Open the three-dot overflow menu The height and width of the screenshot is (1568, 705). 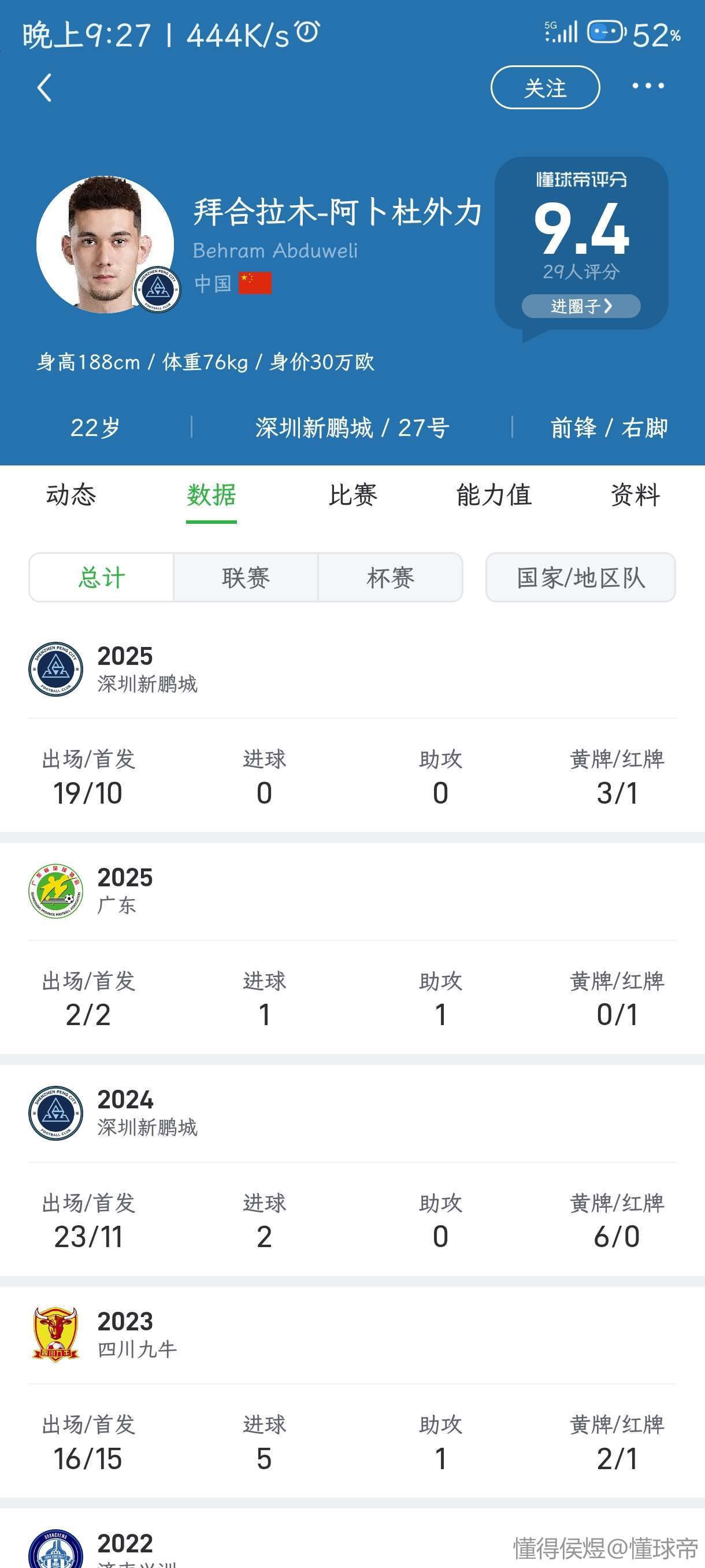(648, 86)
